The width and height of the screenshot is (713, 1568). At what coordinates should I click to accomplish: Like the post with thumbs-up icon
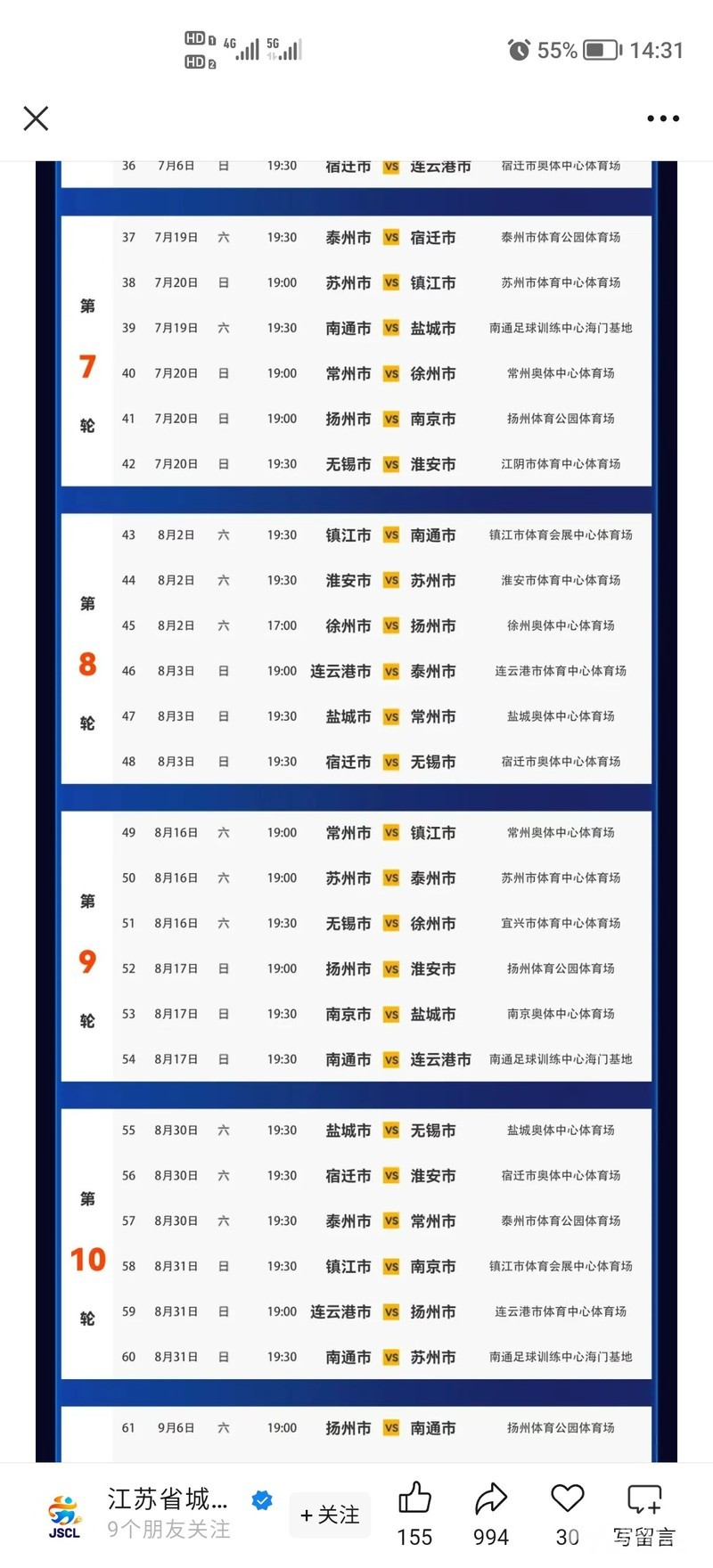414,1514
